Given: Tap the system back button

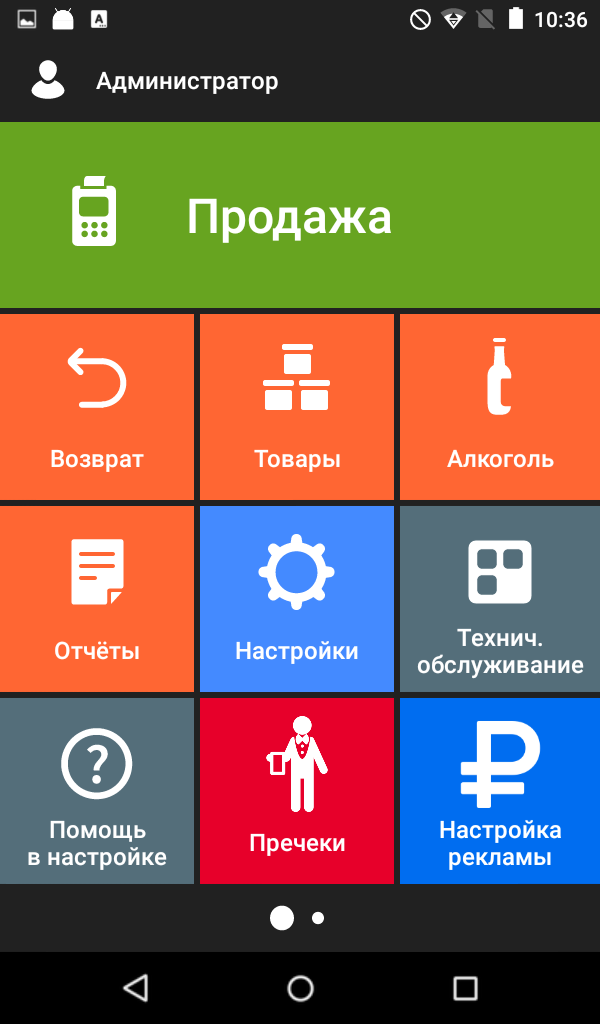Looking at the screenshot, I should tap(136, 988).
